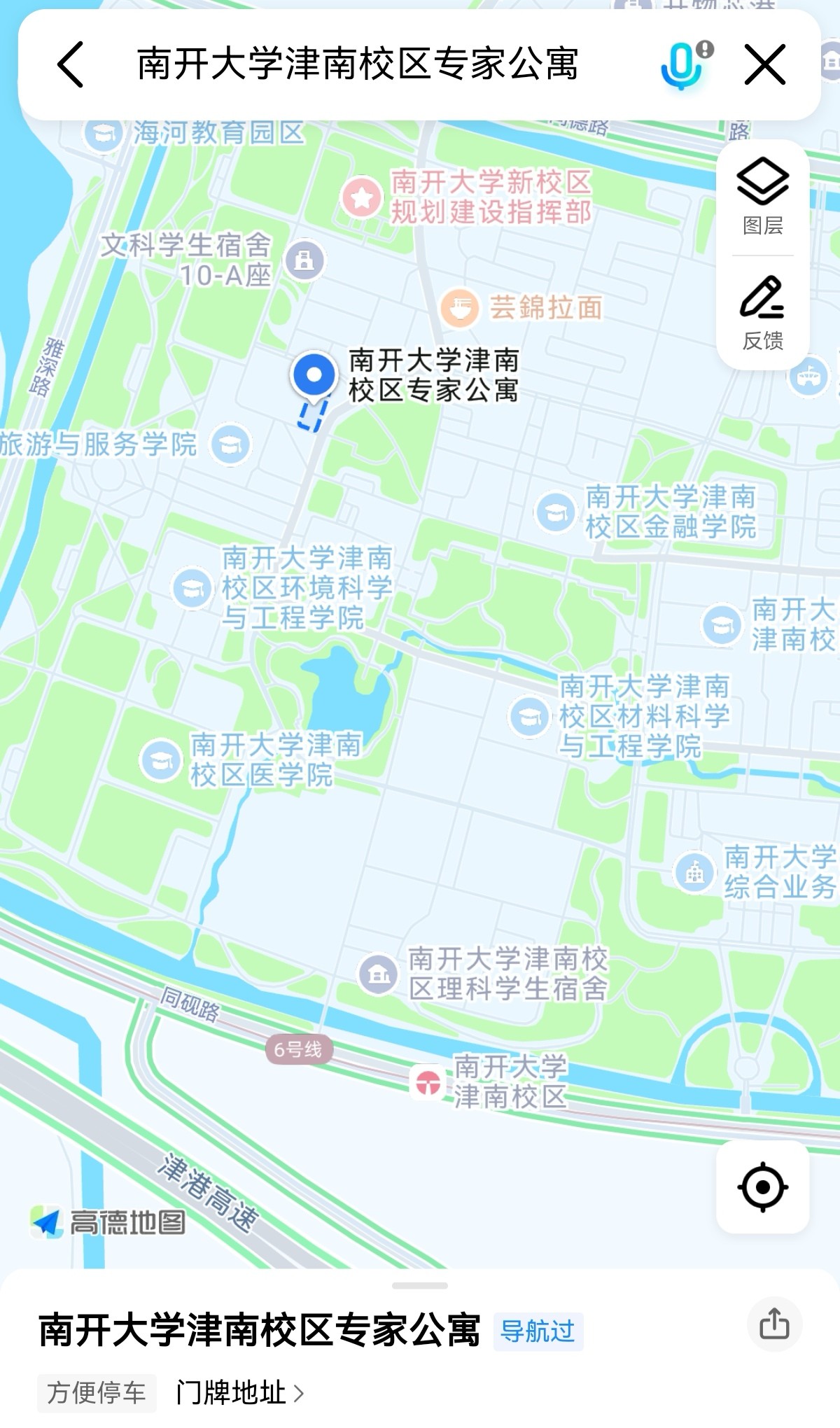Select the 旅游与服务学院 marker

(230, 444)
